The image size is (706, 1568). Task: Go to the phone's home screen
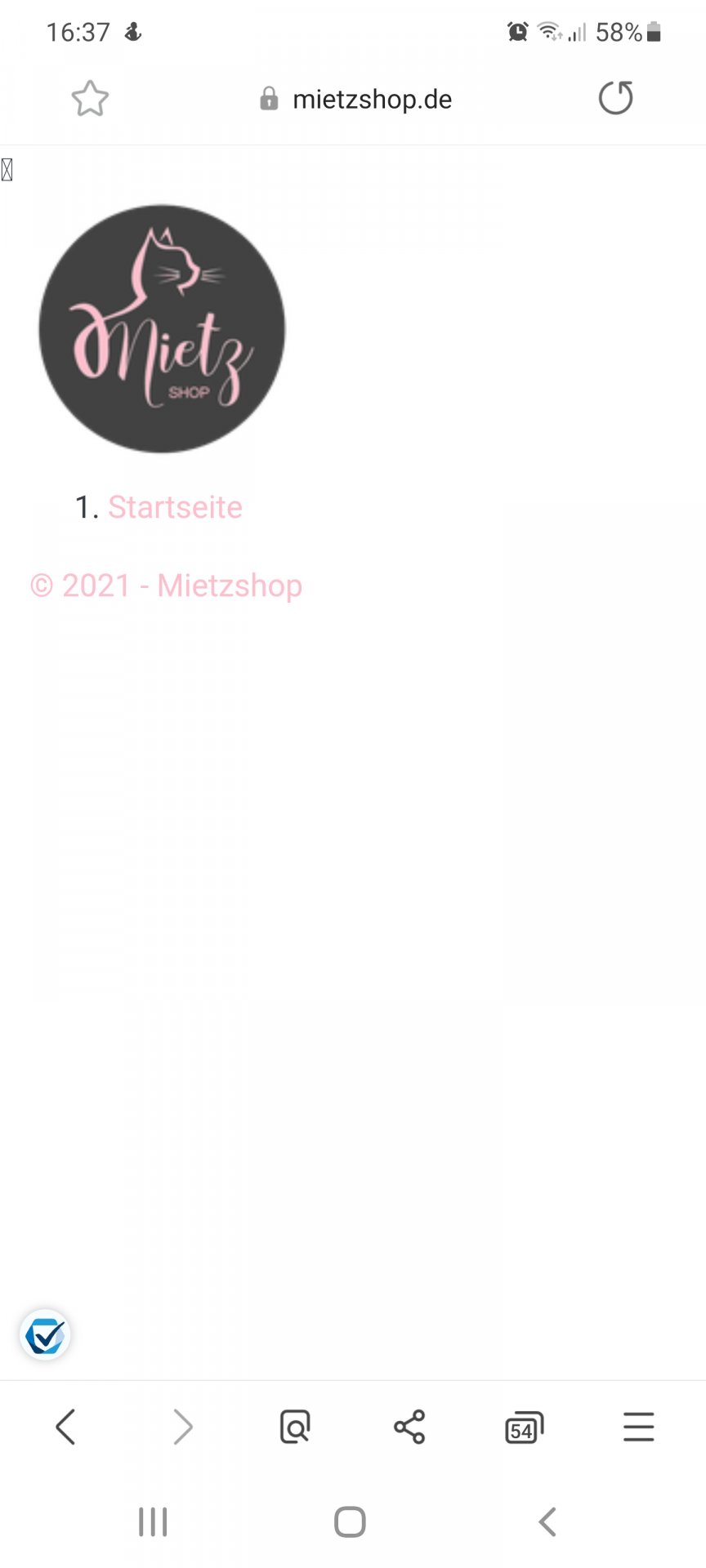350,1522
